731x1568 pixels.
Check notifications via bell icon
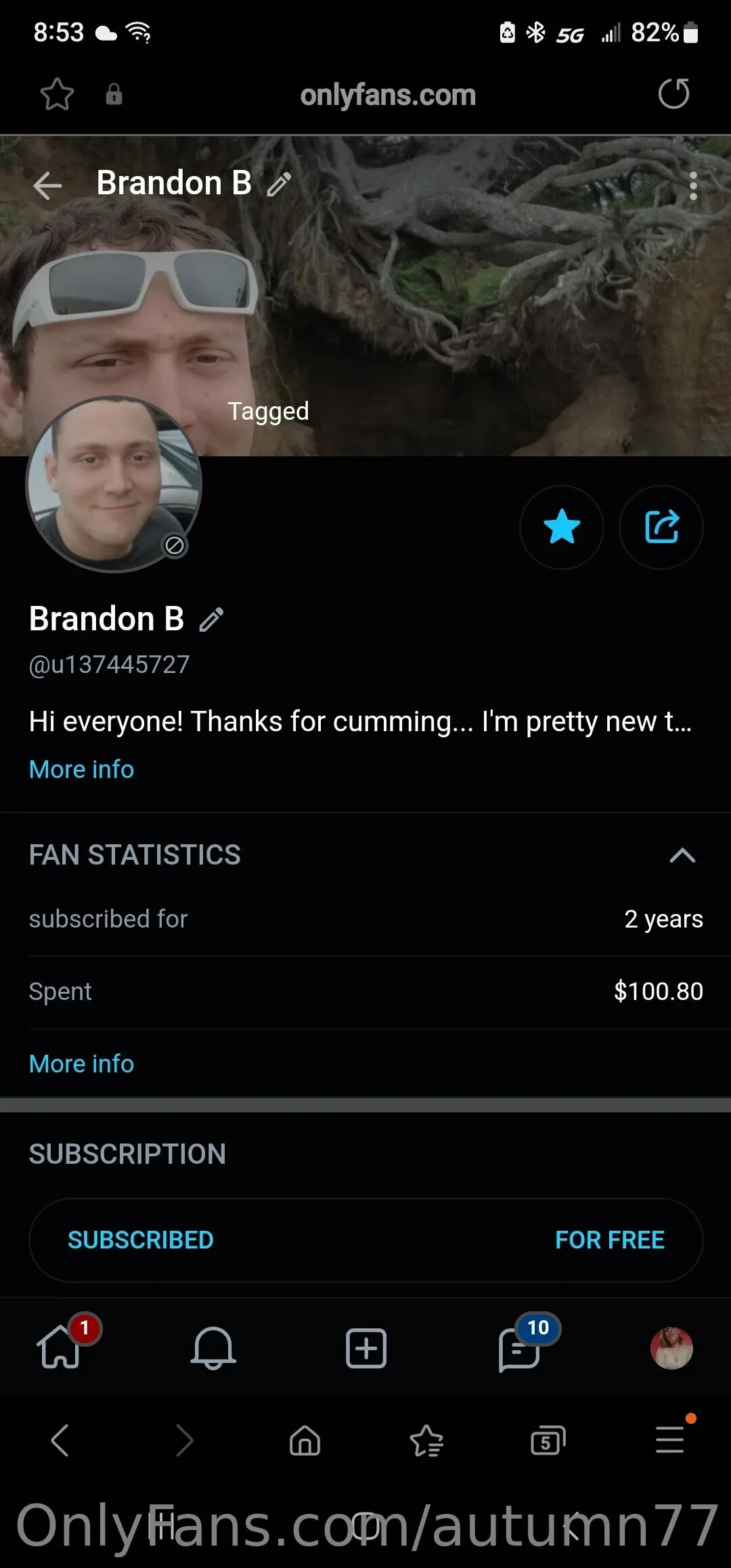213,1349
